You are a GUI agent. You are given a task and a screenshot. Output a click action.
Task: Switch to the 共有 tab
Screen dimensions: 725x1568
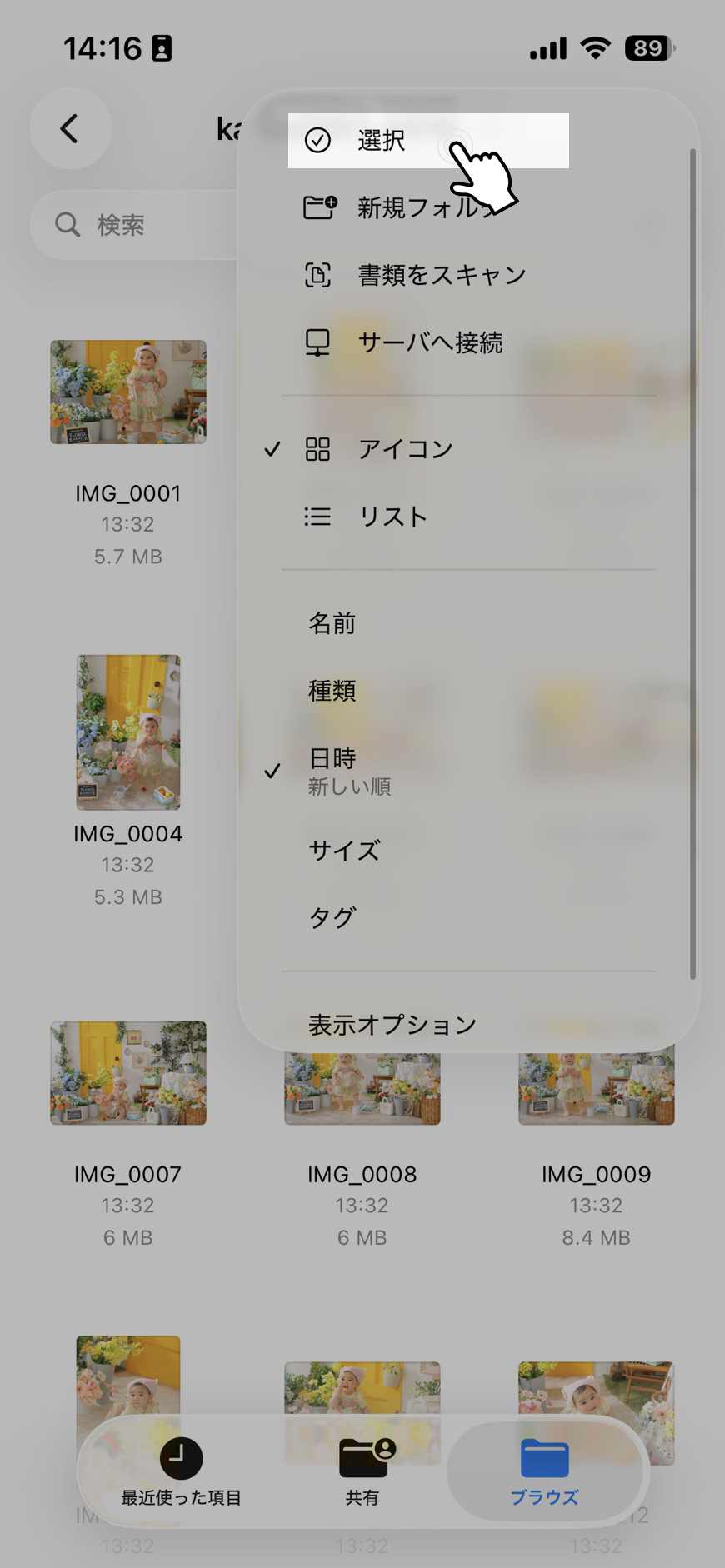pyautogui.click(x=362, y=1472)
